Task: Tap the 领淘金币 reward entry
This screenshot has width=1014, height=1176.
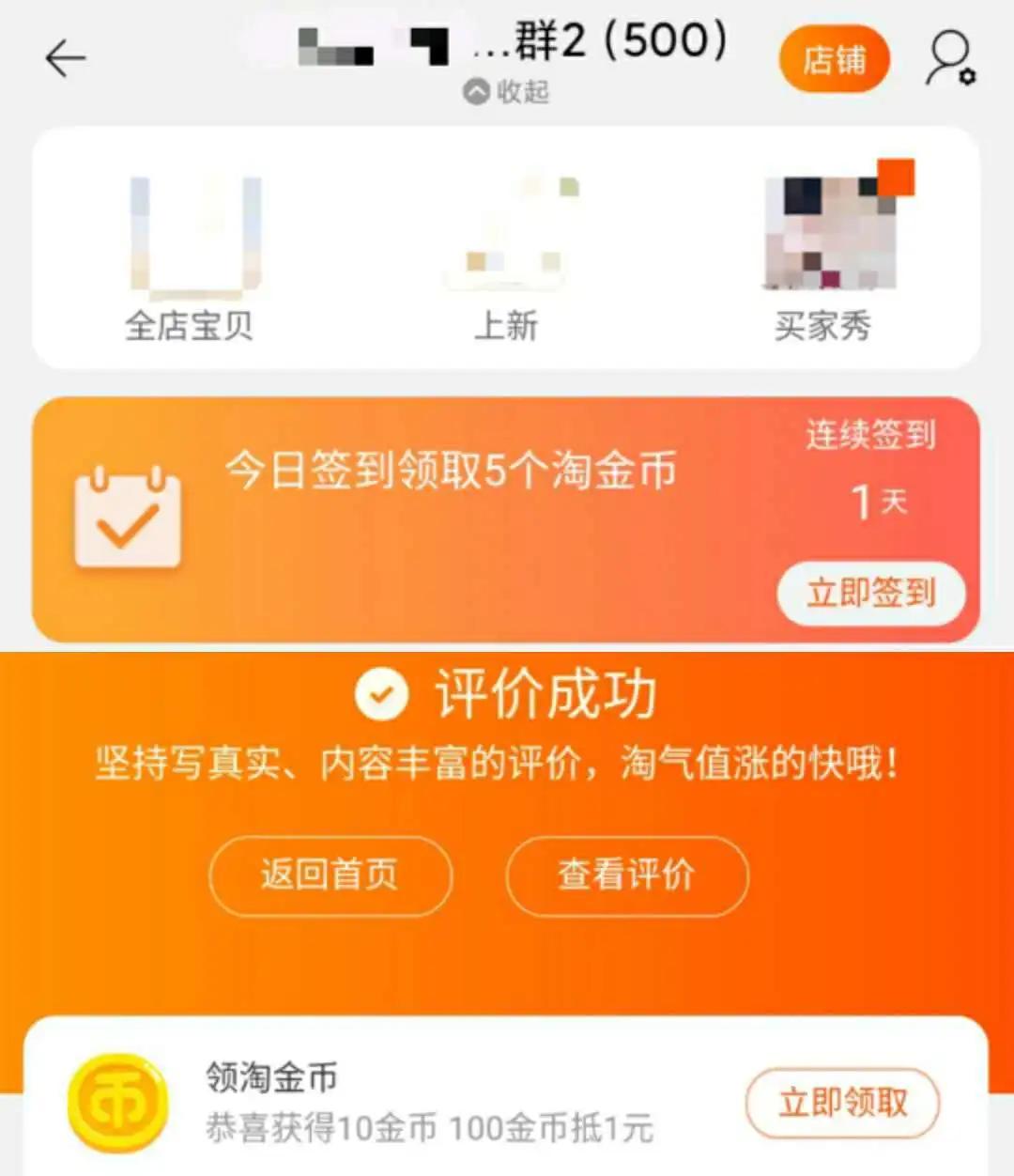Action: click(273, 1080)
